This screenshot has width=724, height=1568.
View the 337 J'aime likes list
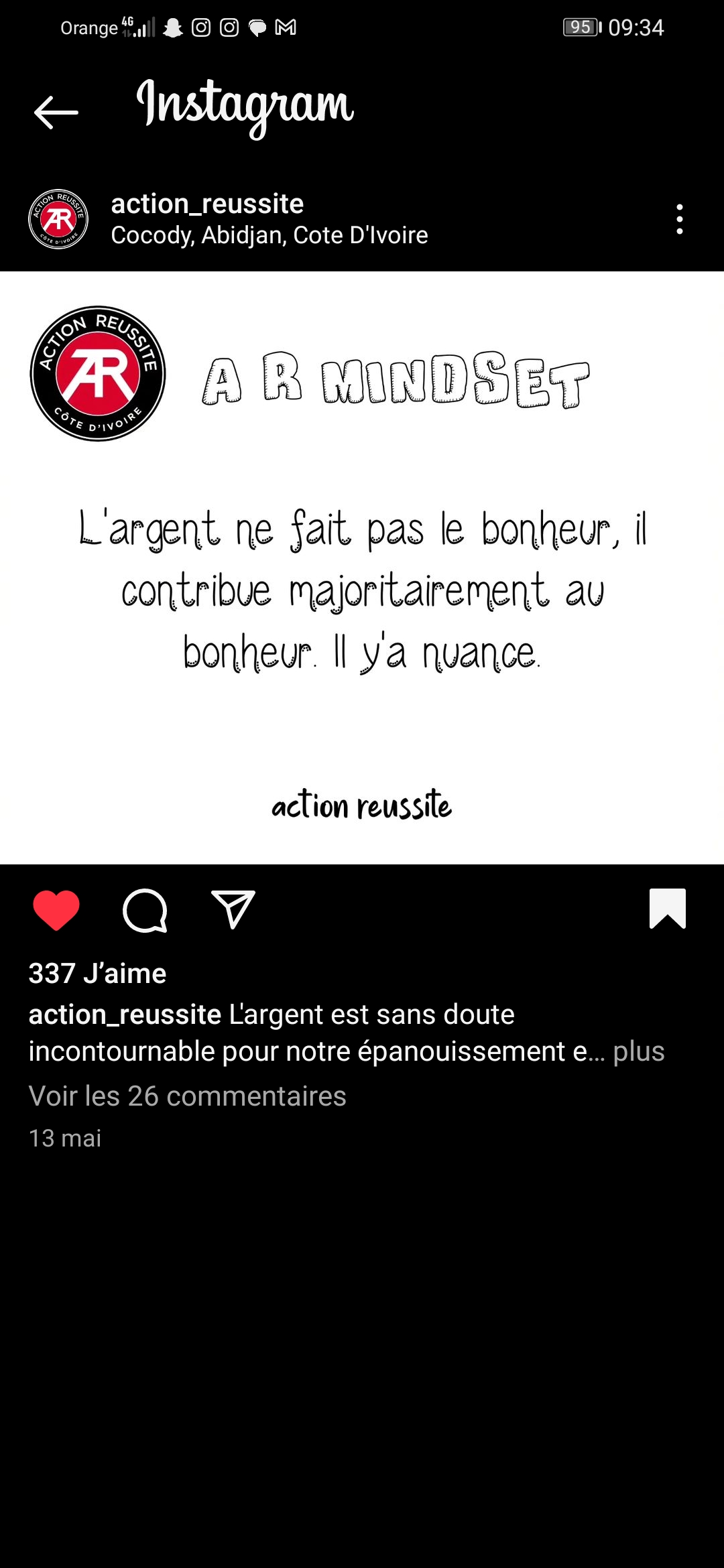coord(97,973)
